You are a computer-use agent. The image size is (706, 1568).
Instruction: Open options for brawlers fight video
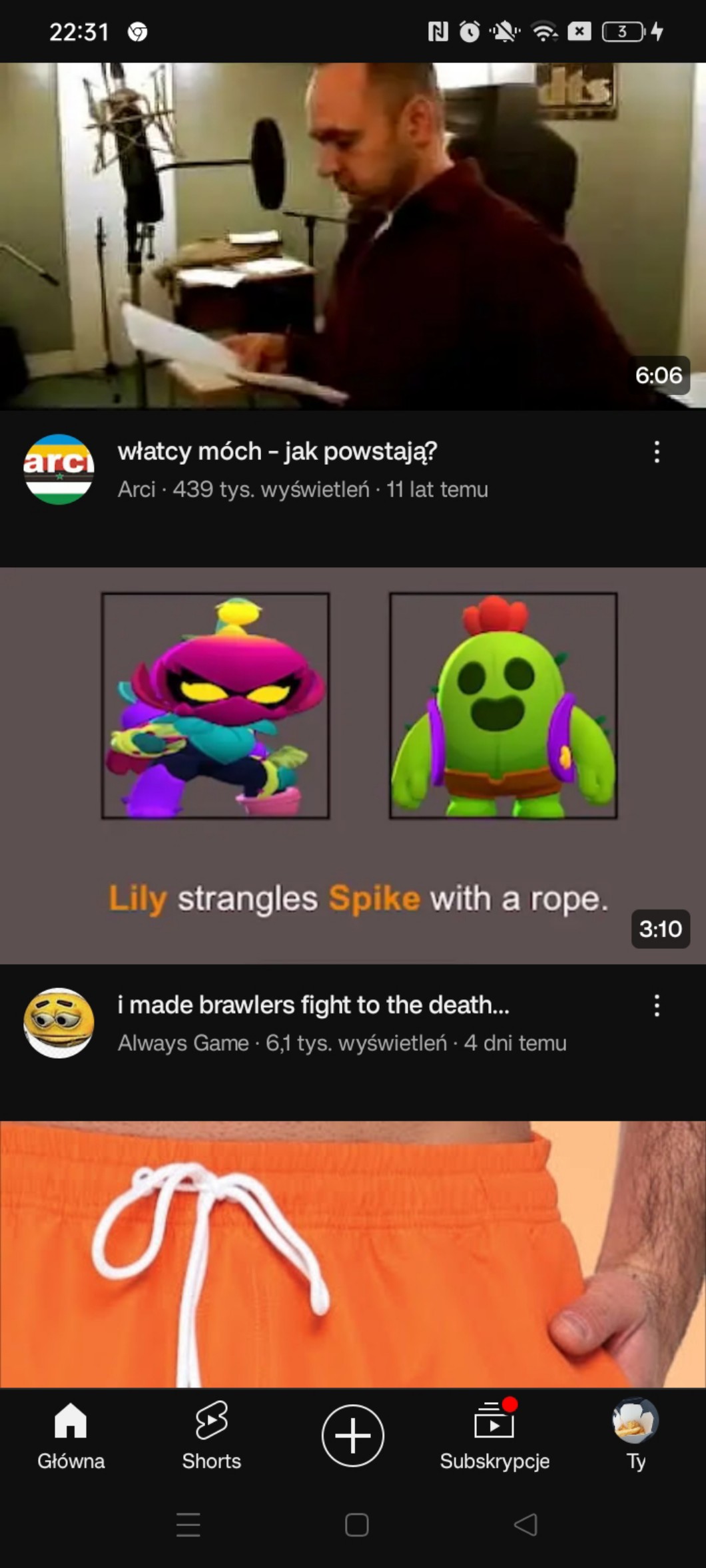click(657, 1005)
